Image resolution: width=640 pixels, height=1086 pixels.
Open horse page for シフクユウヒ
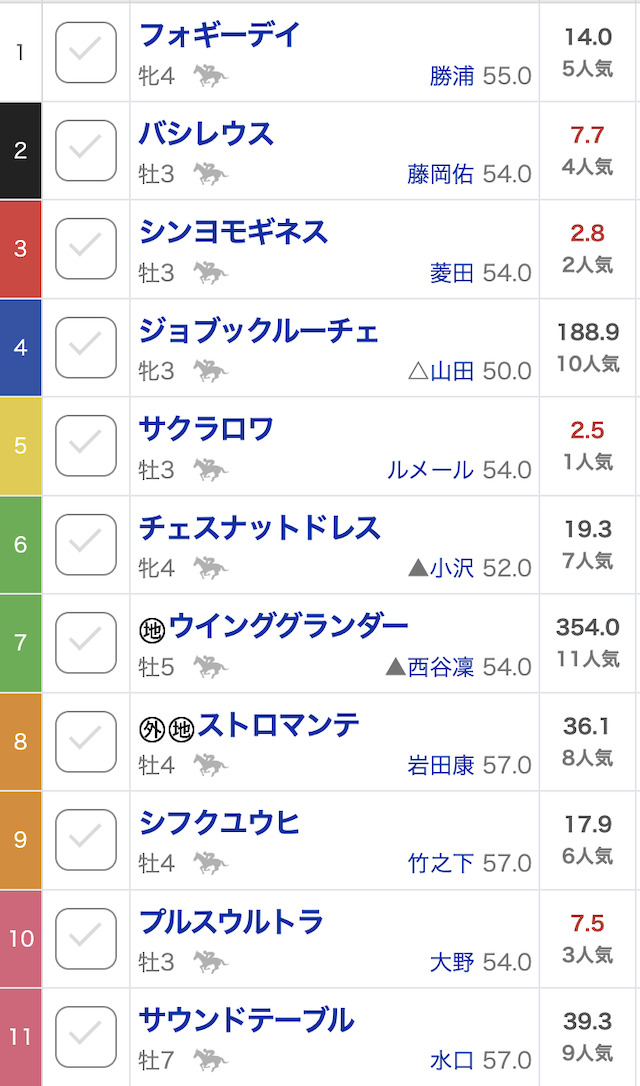pos(220,824)
